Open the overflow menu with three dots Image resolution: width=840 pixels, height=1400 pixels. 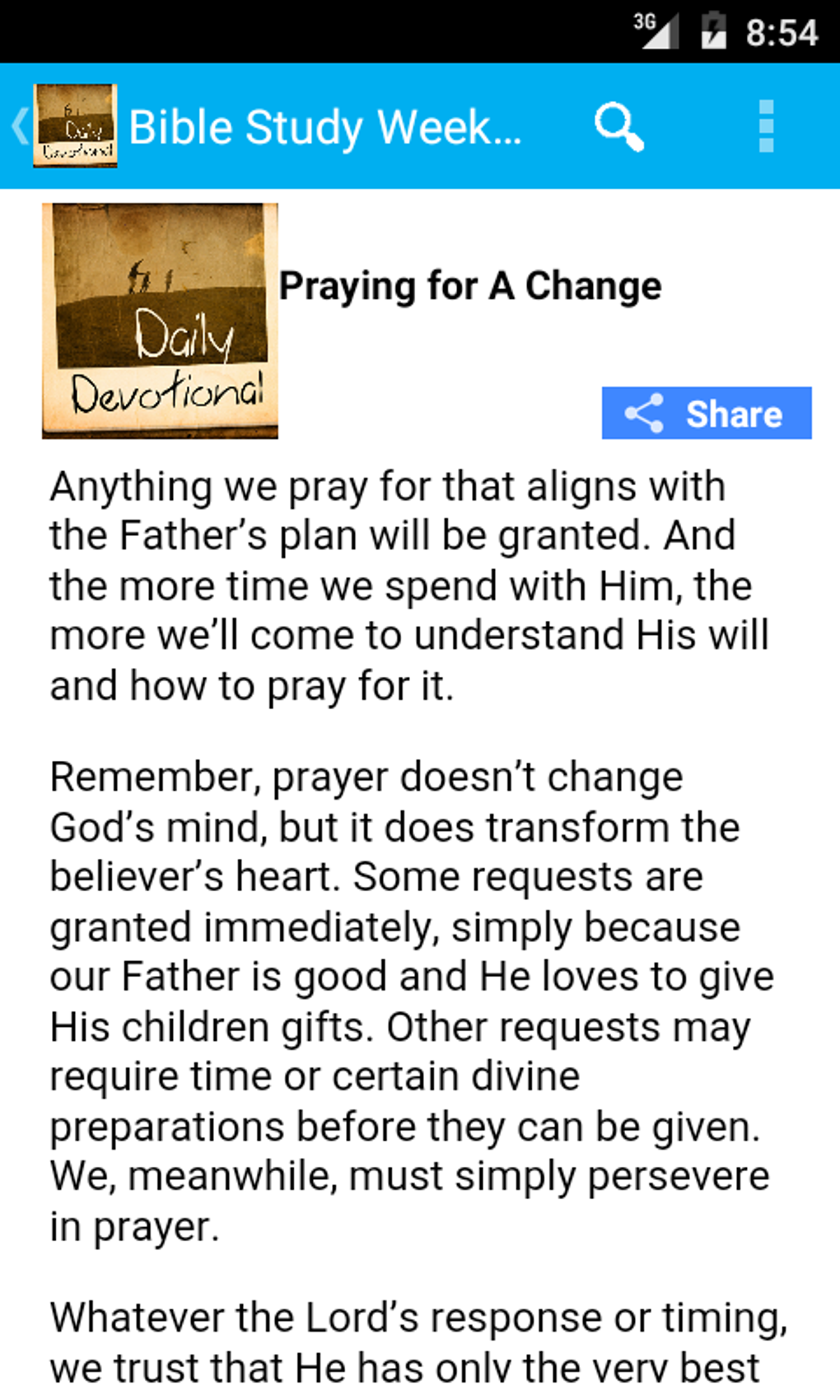tap(767, 126)
